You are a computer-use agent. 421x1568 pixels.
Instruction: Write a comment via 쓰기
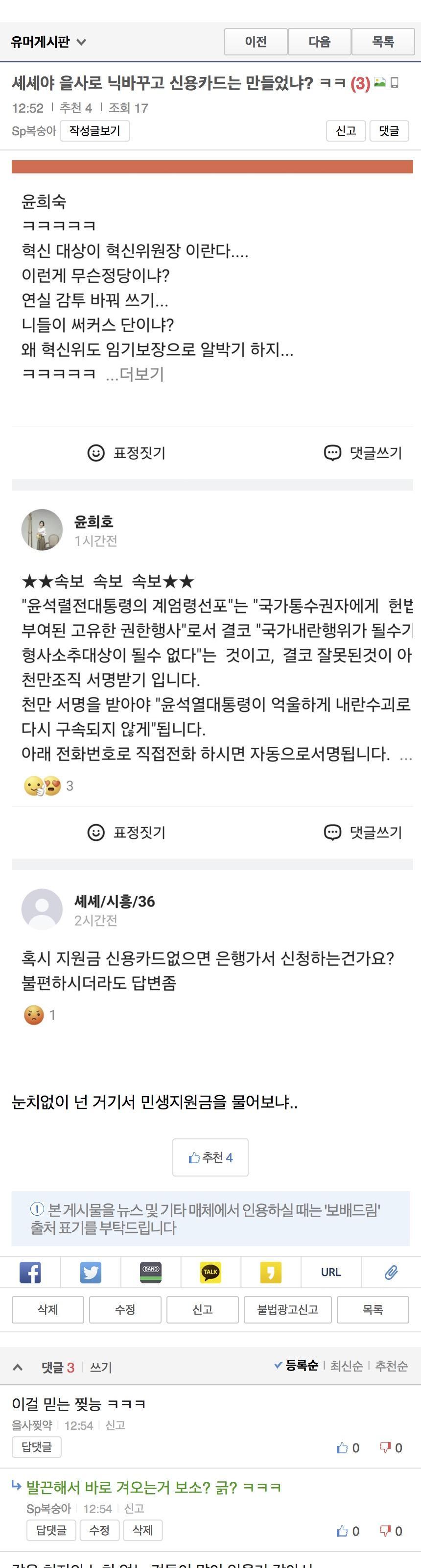[x=101, y=1367]
